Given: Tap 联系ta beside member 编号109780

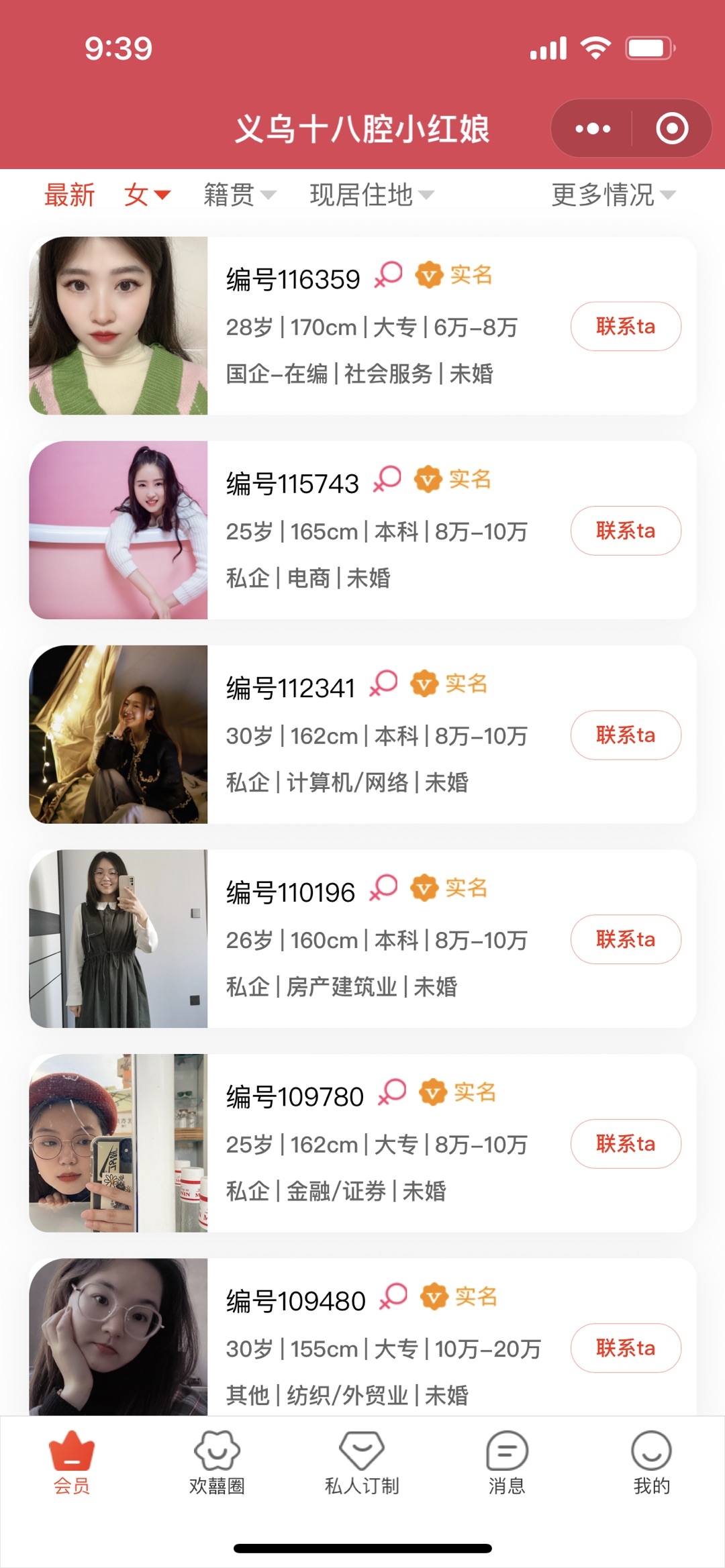Looking at the screenshot, I should click(626, 1144).
